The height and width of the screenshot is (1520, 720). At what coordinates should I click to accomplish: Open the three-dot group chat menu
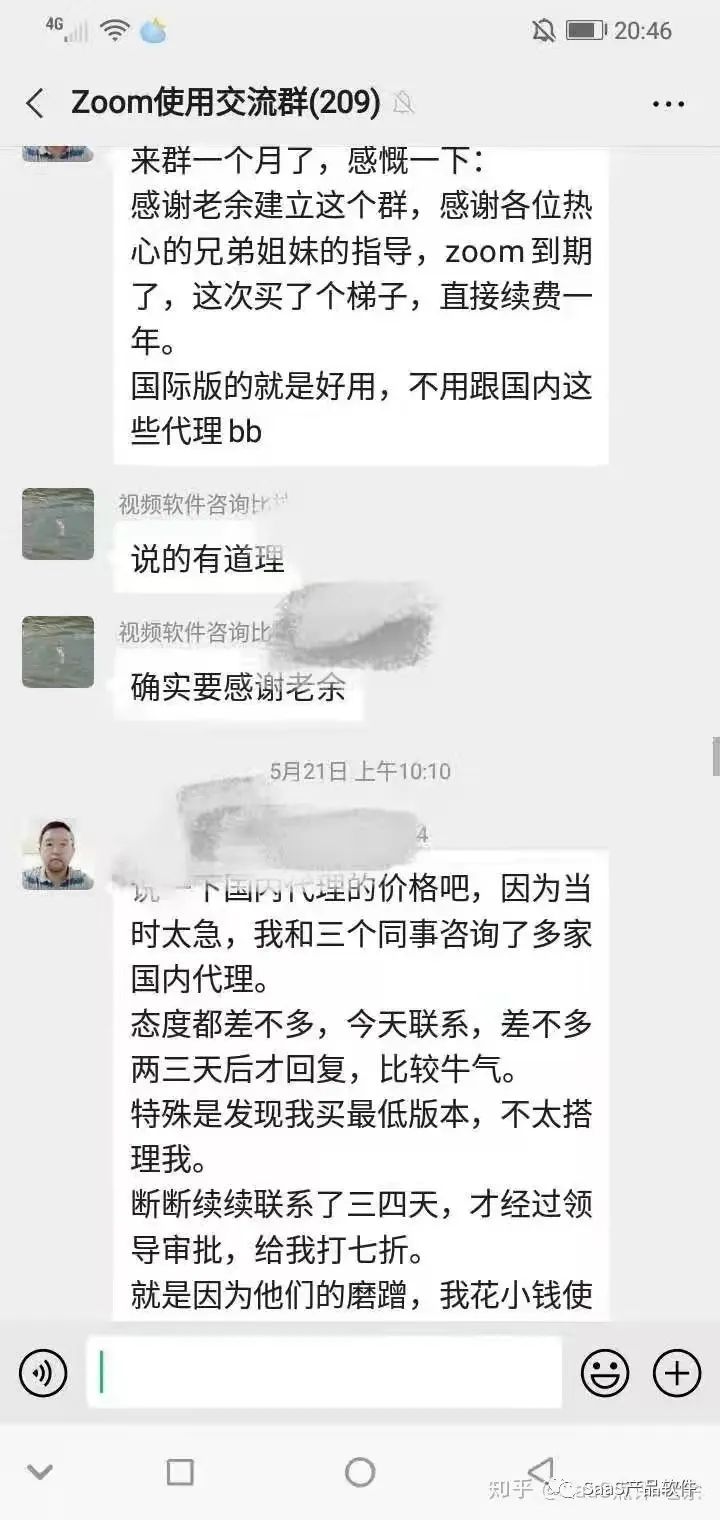pyautogui.click(x=667, y=103)
